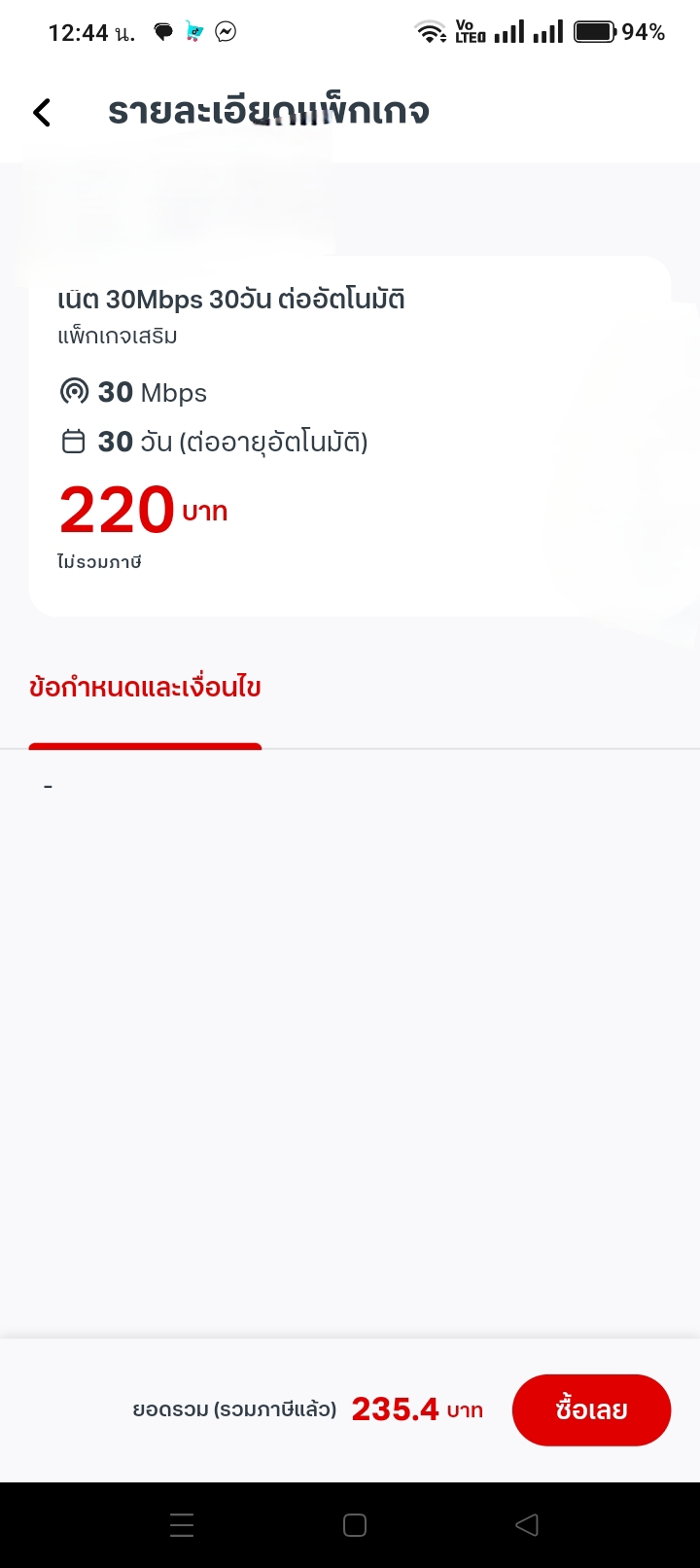Image resolution: width=700 pixels, height=1568 pixels.
Task: Open recent apps from navigation bar
Action: [182, 1525]
